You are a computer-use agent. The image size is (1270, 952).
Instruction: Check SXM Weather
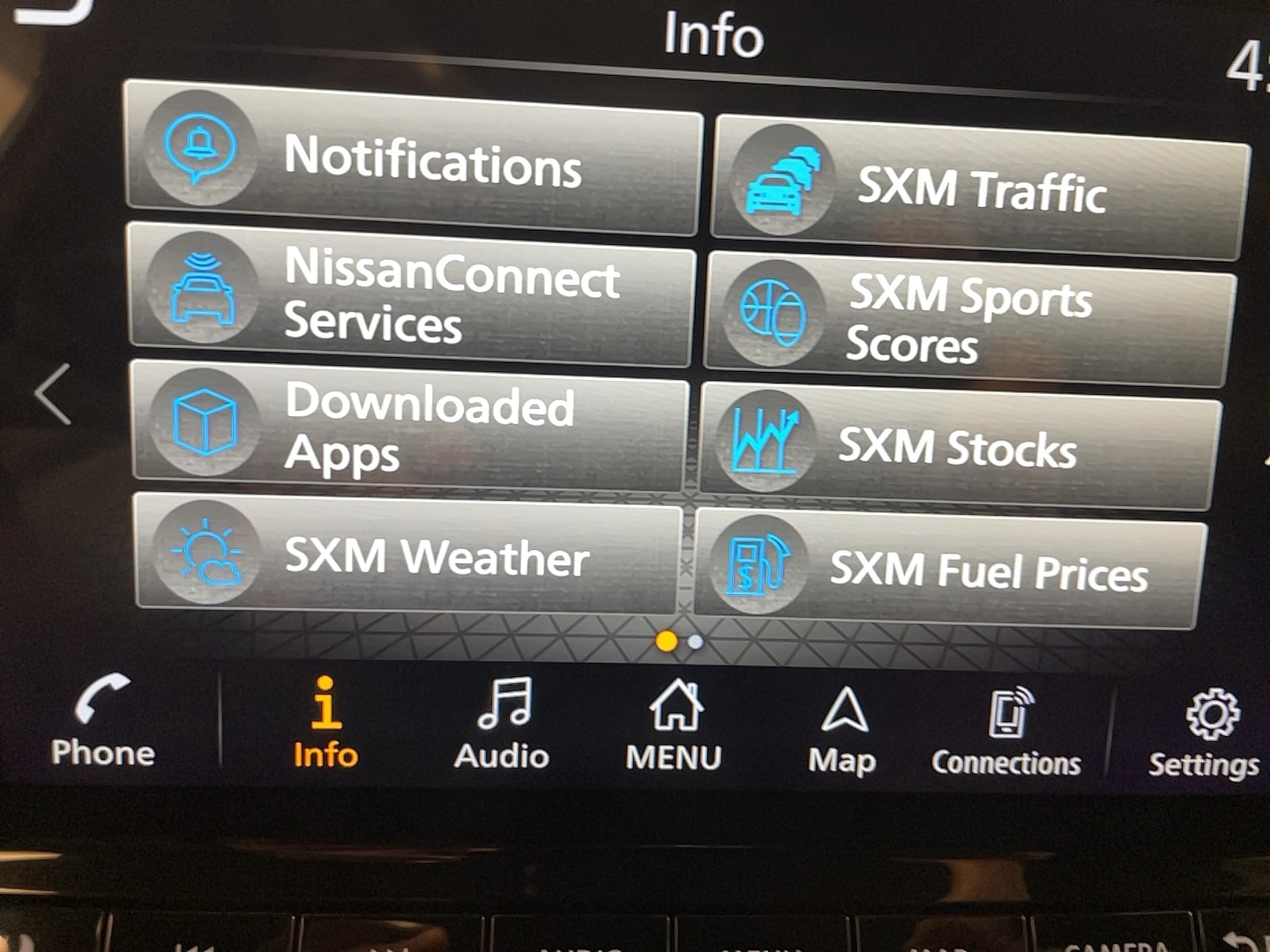[407, 555]
